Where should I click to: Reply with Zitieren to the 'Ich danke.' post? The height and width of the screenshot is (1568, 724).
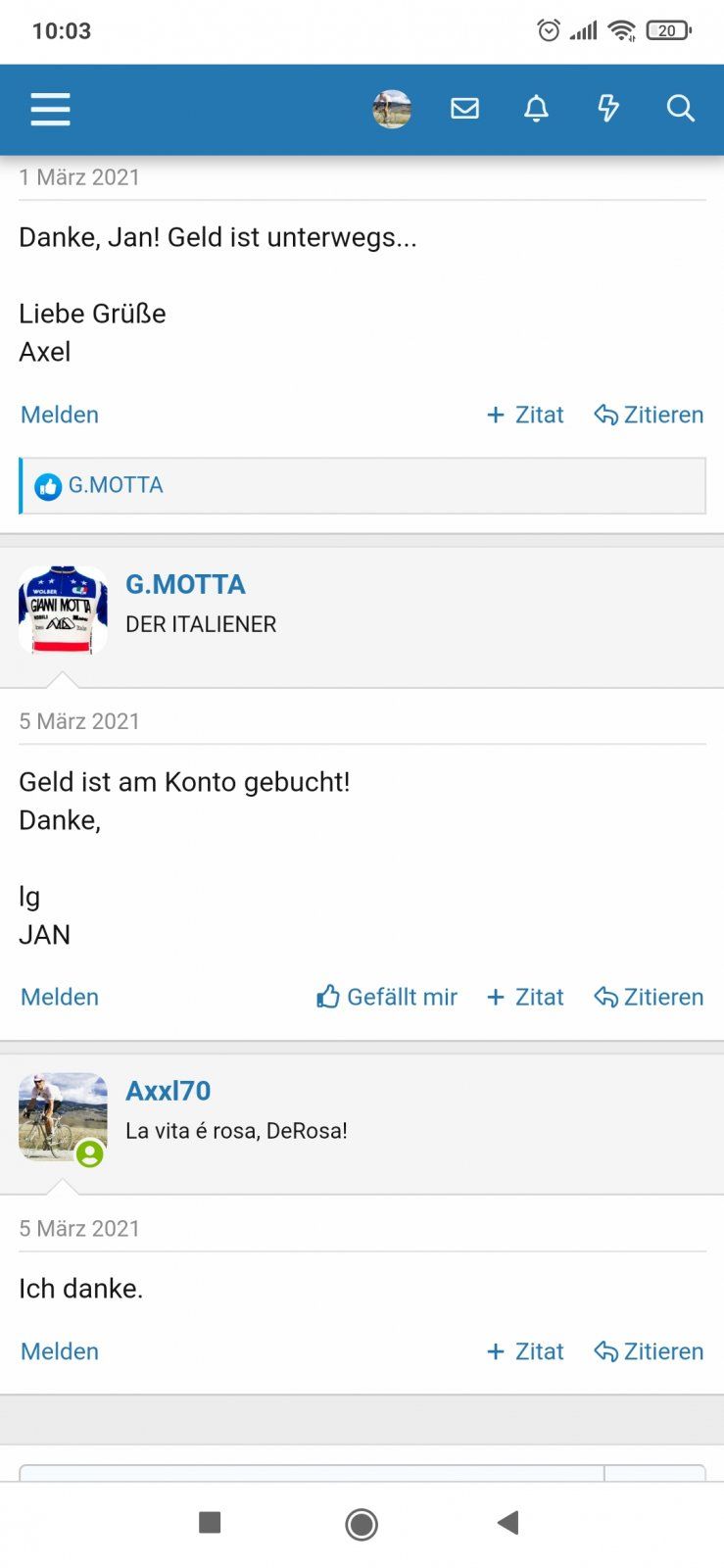click(x=649, y=1351)
